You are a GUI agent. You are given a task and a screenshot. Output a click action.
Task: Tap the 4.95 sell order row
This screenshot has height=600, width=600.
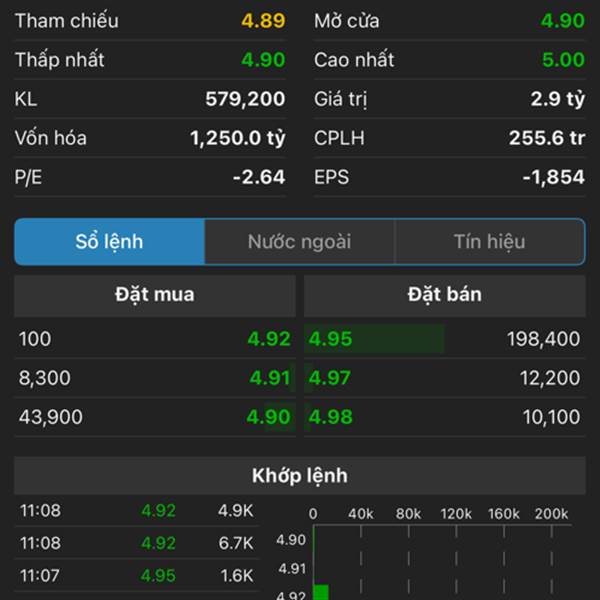tap(444, 339)
